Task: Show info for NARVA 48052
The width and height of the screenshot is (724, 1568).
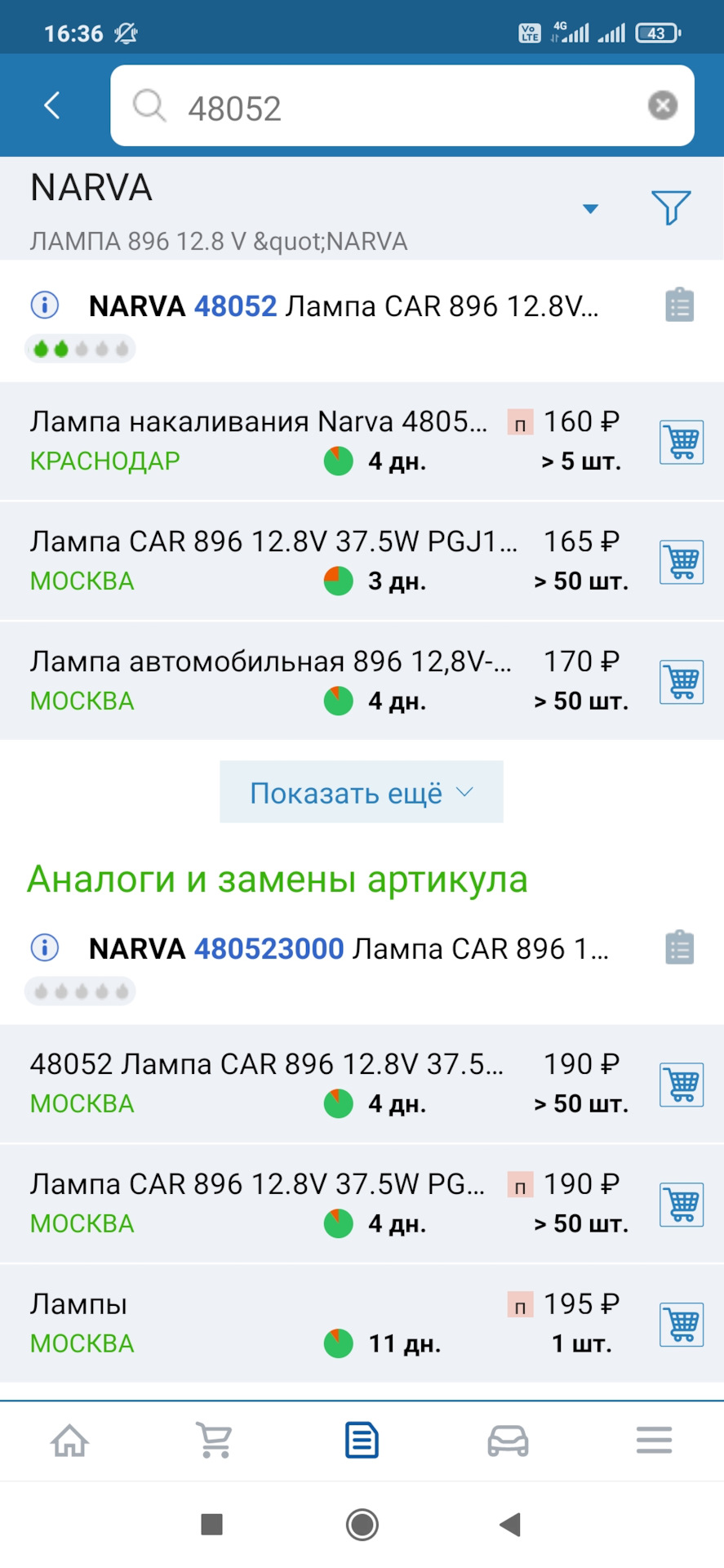Action: tap(45, 305)
